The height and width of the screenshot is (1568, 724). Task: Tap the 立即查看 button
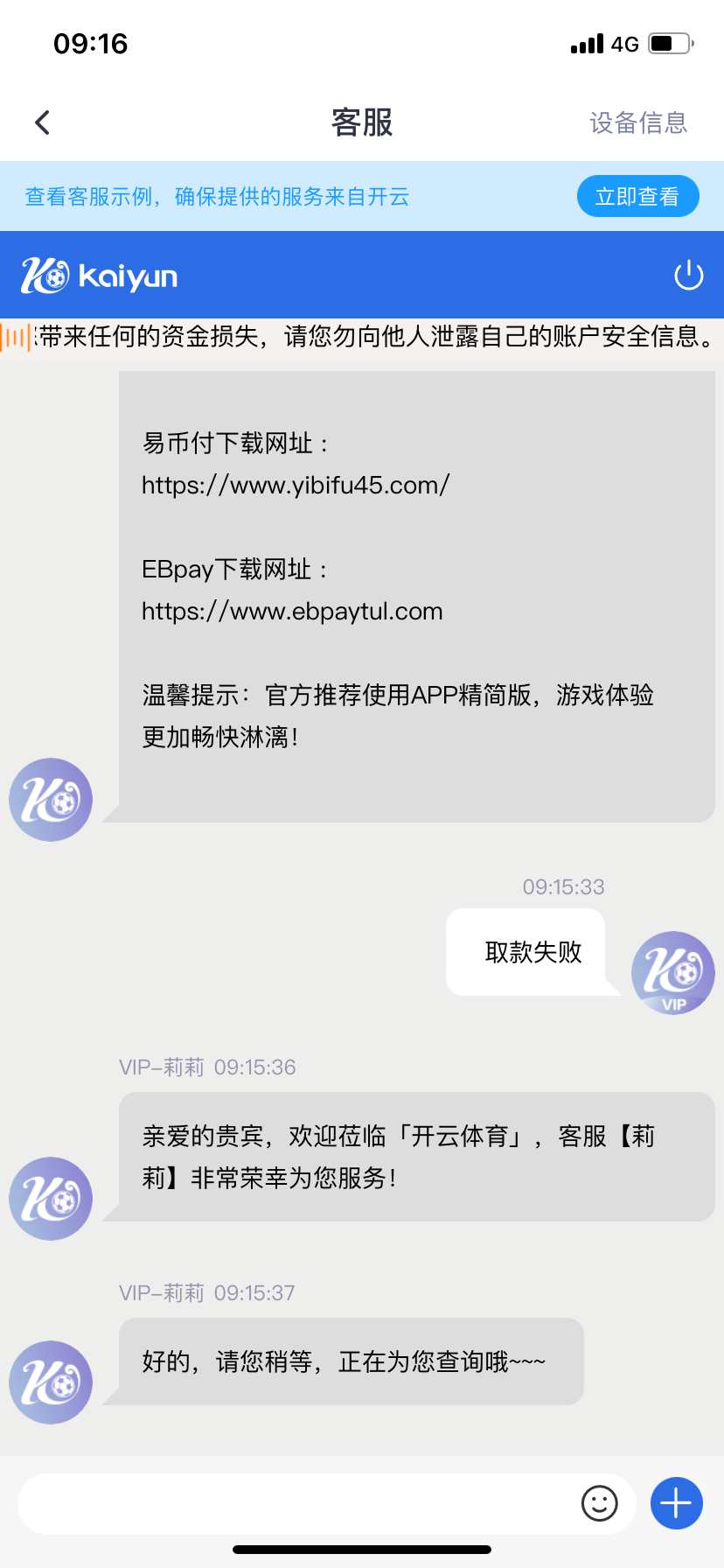[x=637, y=196]
